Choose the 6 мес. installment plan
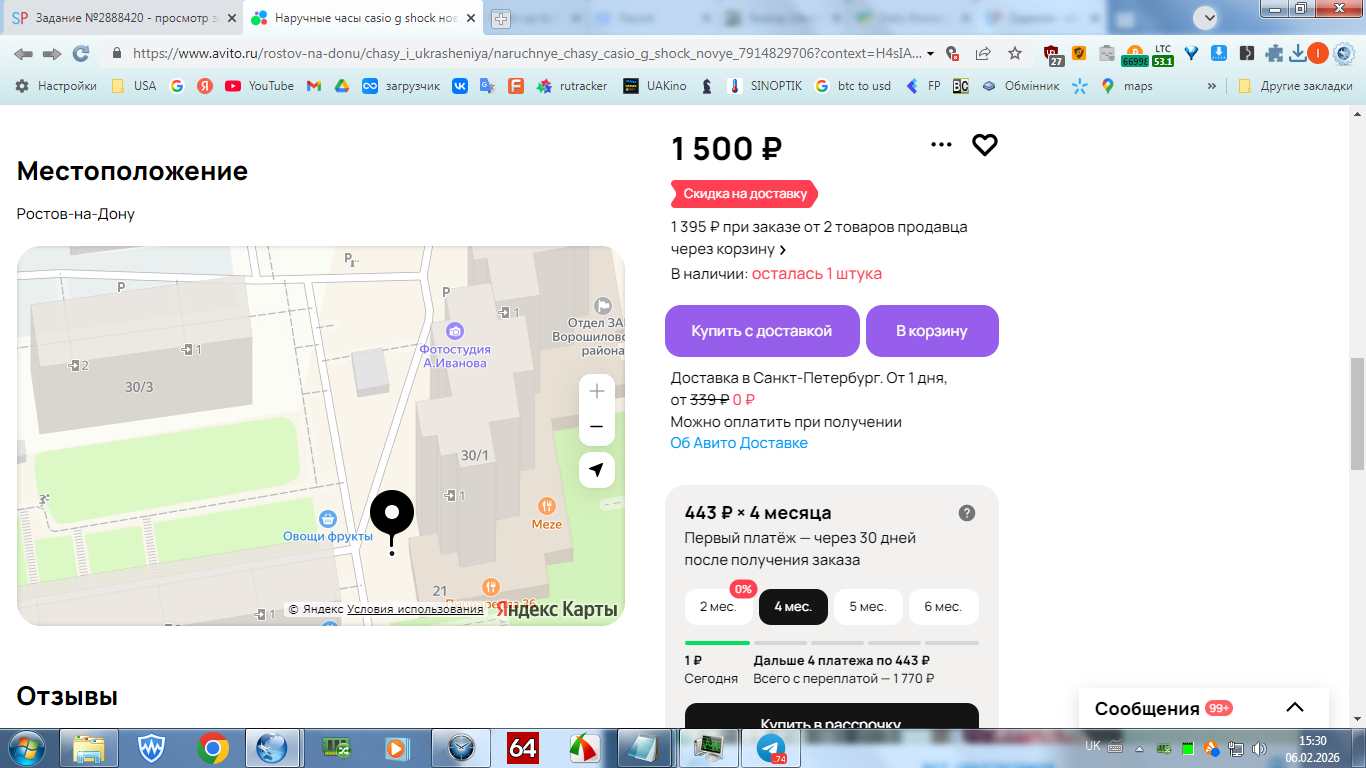Viewport: 1366px width, 768px height. point(943,607)
